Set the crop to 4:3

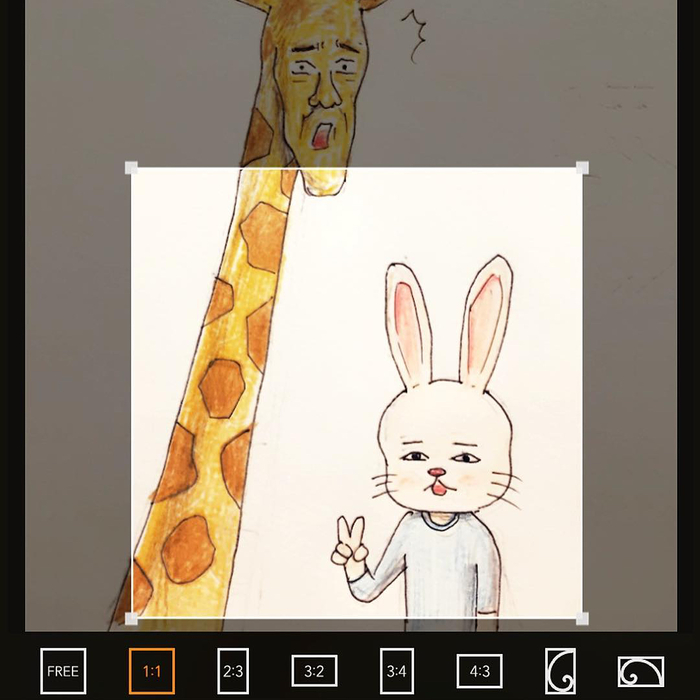coord(479,671)
